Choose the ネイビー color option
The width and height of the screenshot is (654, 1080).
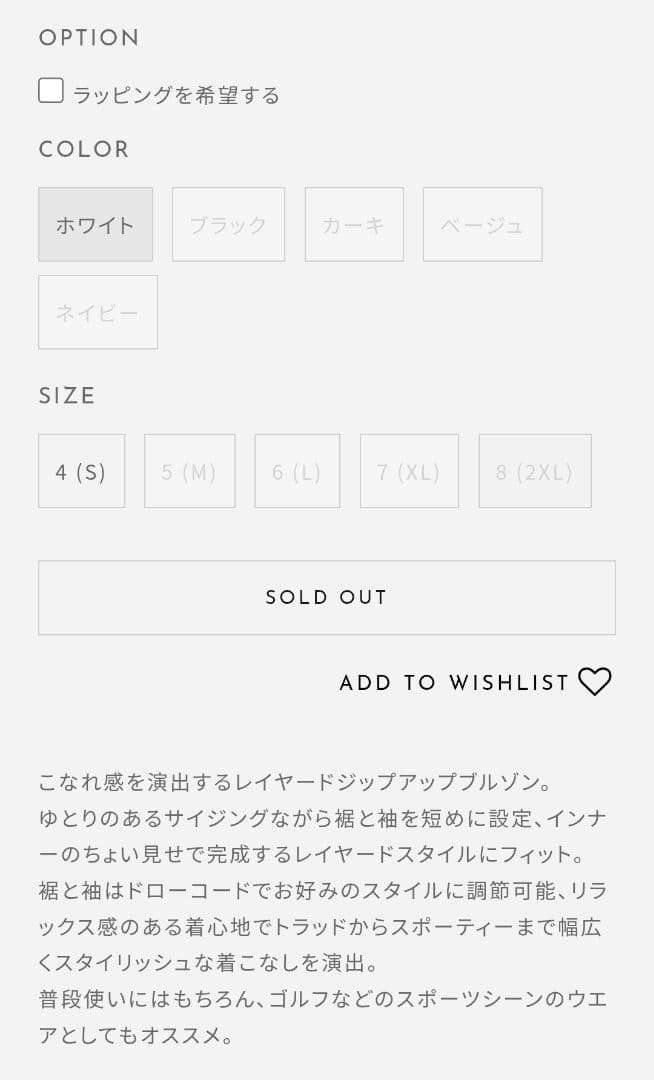click(97, 312)
